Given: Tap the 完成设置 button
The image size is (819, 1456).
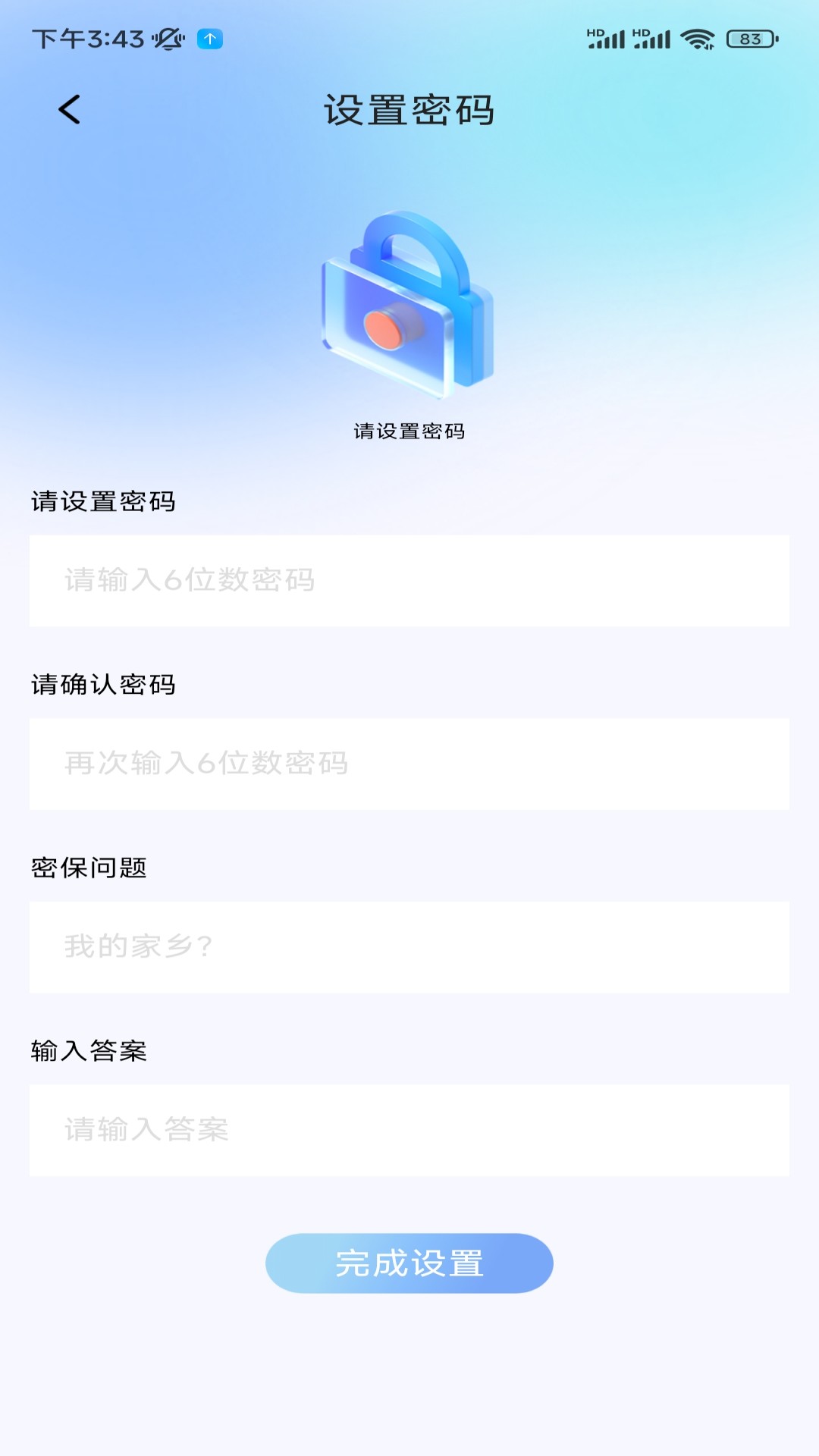Looking at the screenshot, I should [x=409, y=1263].
